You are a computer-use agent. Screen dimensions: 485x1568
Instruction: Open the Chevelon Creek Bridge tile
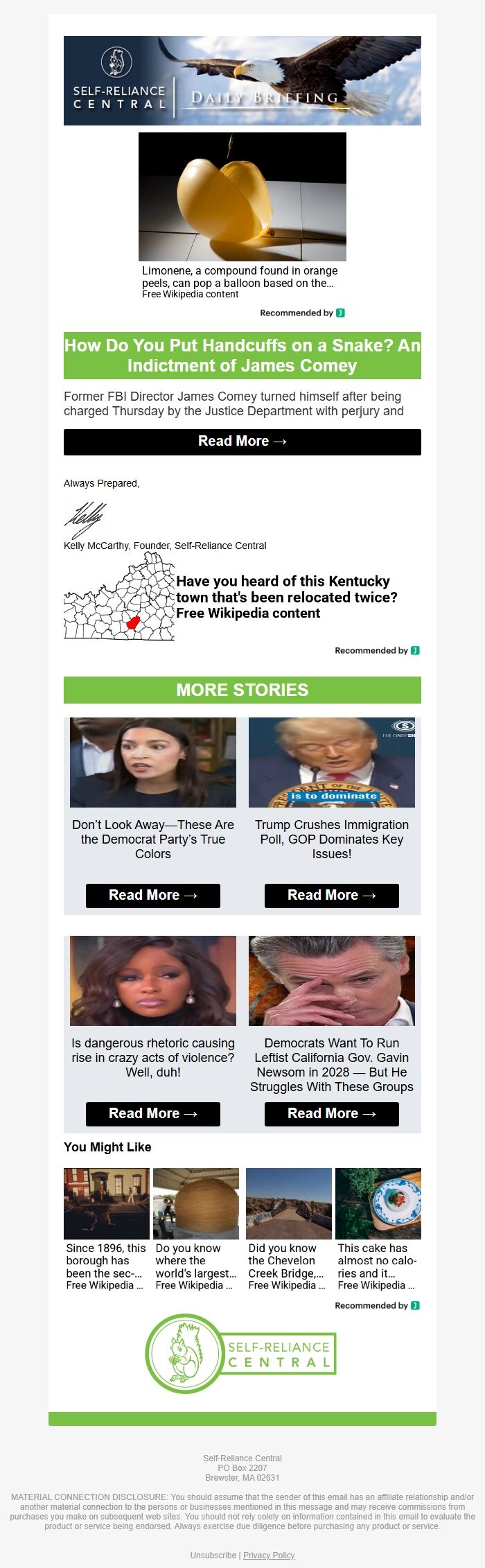tap(289, 1229)
